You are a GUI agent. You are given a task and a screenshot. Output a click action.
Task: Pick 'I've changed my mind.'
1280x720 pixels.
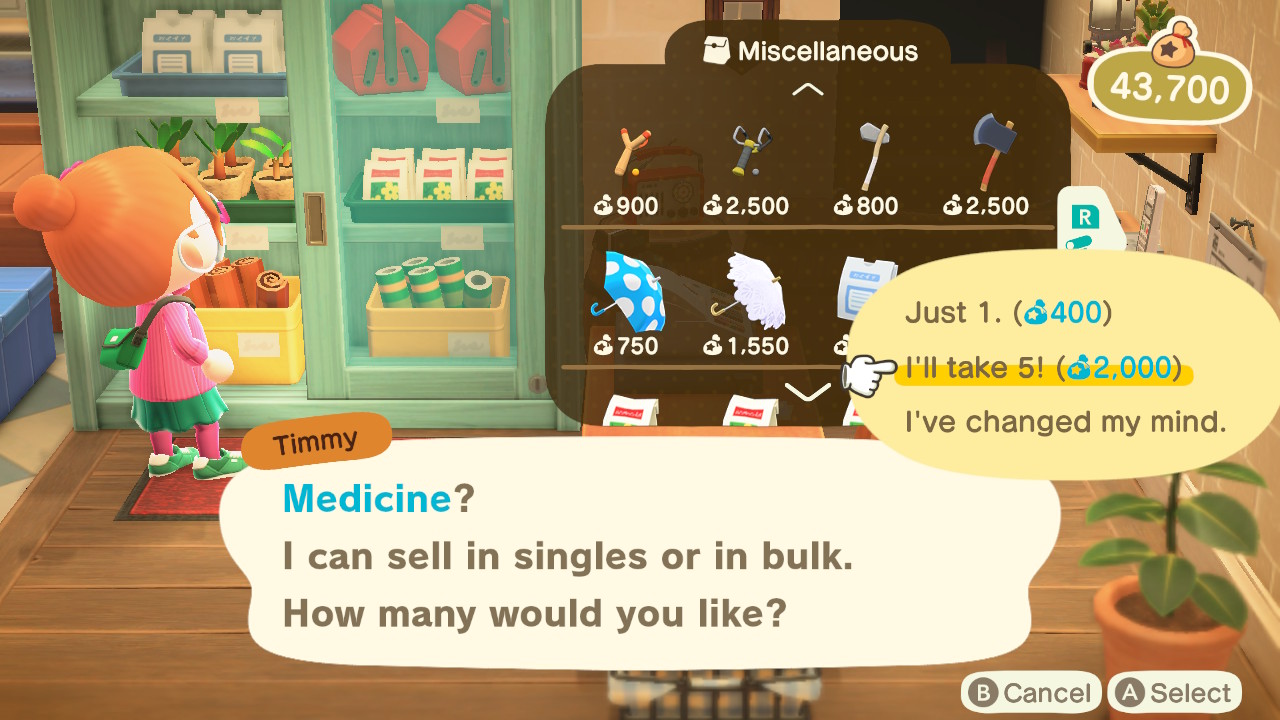click(1065, 422)
